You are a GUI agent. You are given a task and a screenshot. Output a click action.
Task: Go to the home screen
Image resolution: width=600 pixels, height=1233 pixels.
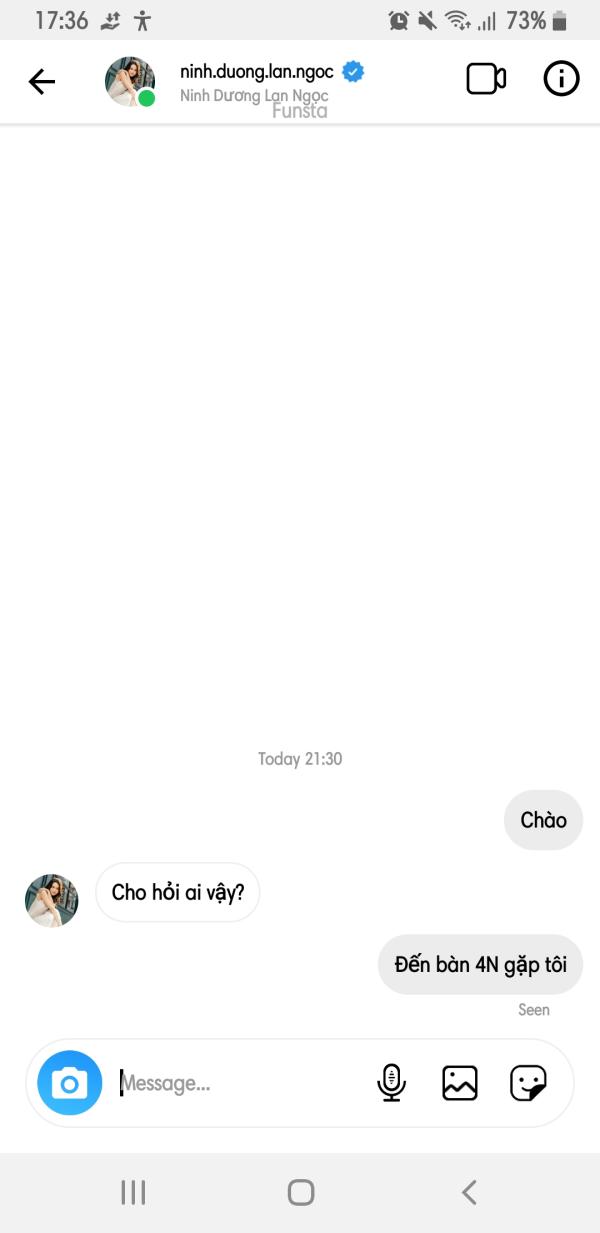301,1192
